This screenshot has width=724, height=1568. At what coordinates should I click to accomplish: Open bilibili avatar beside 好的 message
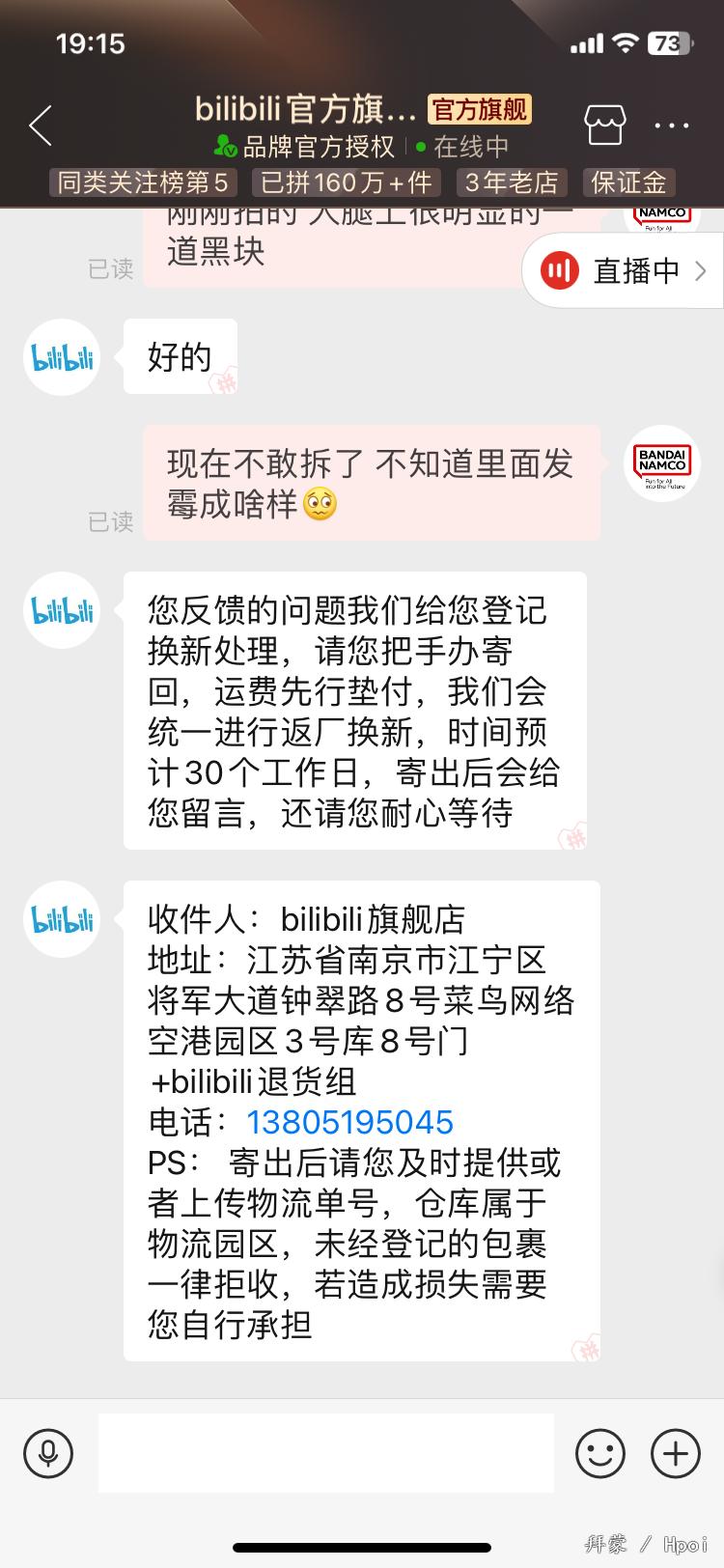click(62, 357)
